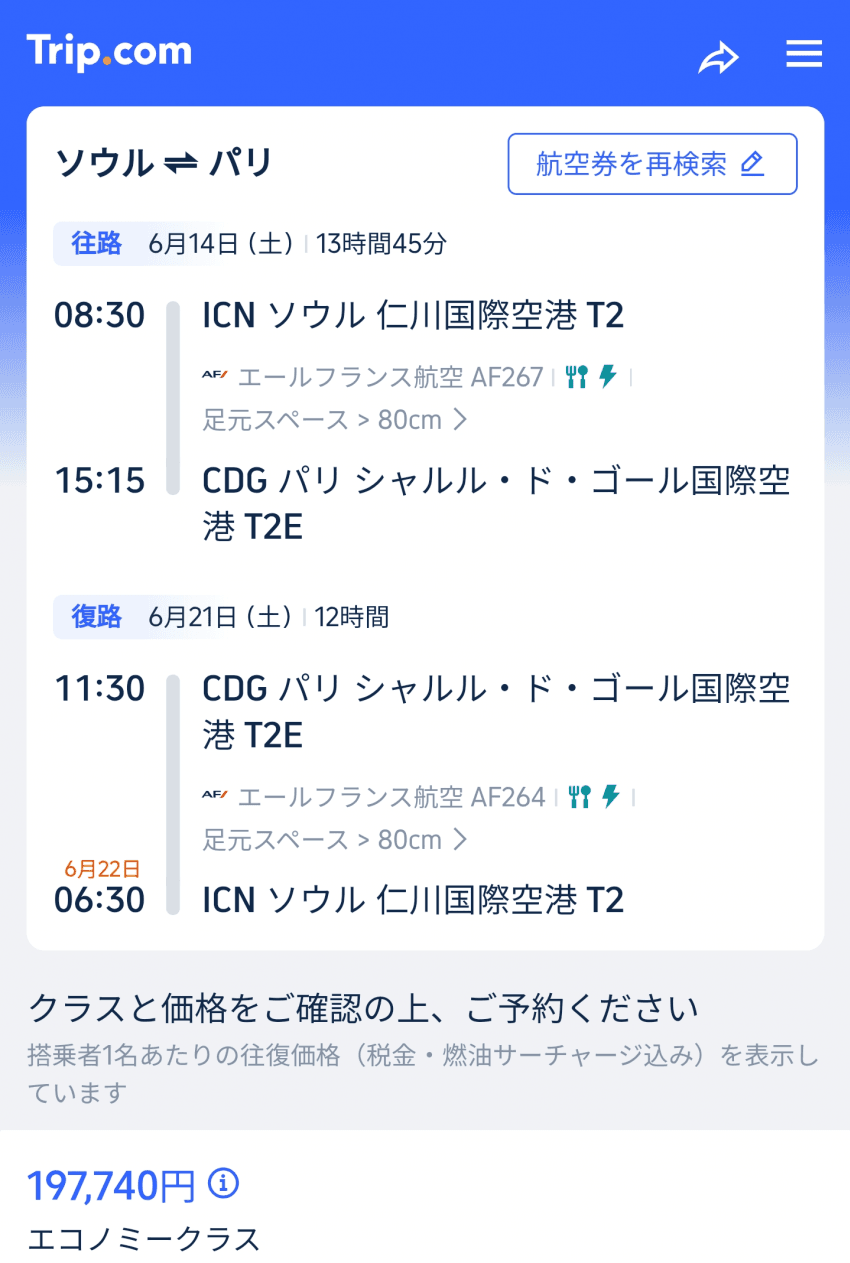Click the 往路 outbound label
Image resolution: width=850 pixels, height=1263 pixels.
point(94,243)
